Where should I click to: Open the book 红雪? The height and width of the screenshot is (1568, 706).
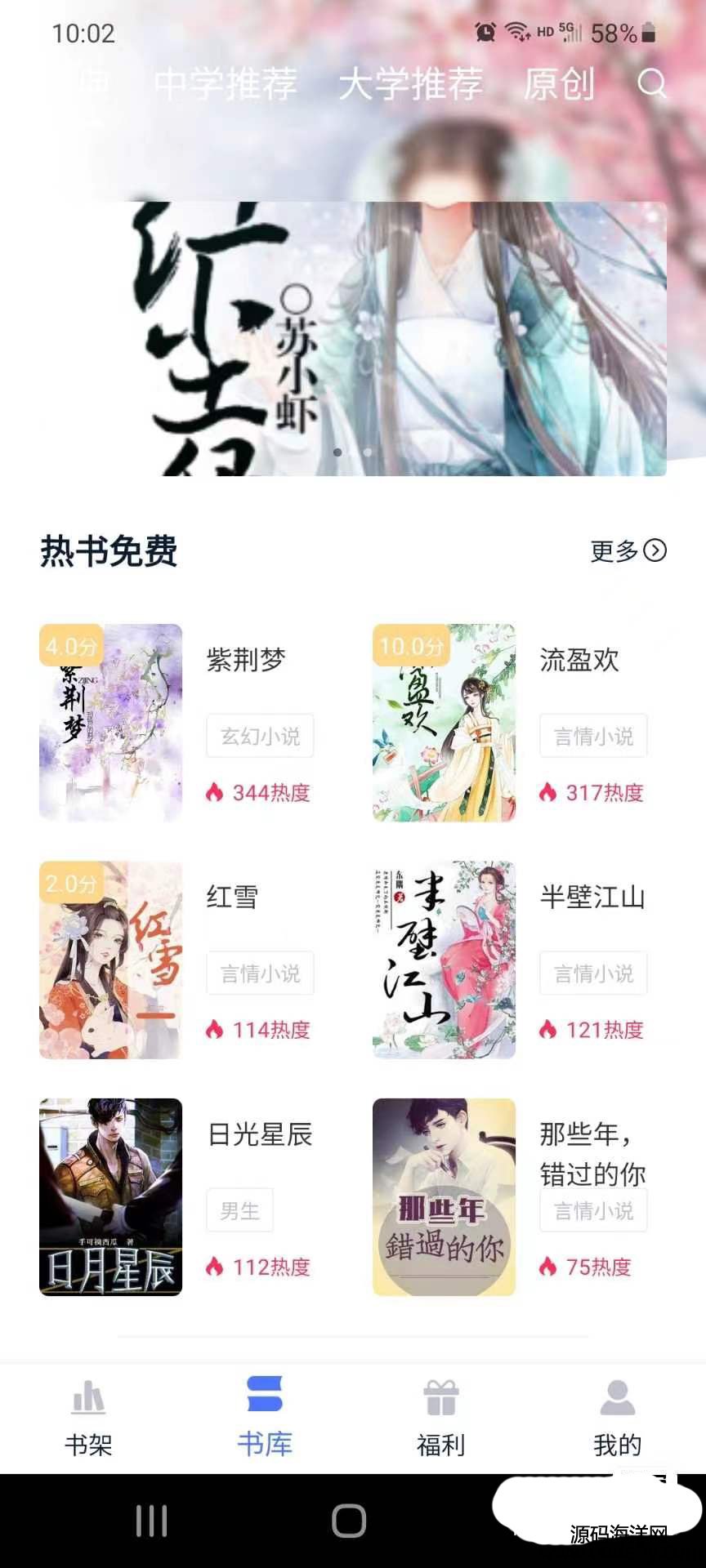click(111, 960)
